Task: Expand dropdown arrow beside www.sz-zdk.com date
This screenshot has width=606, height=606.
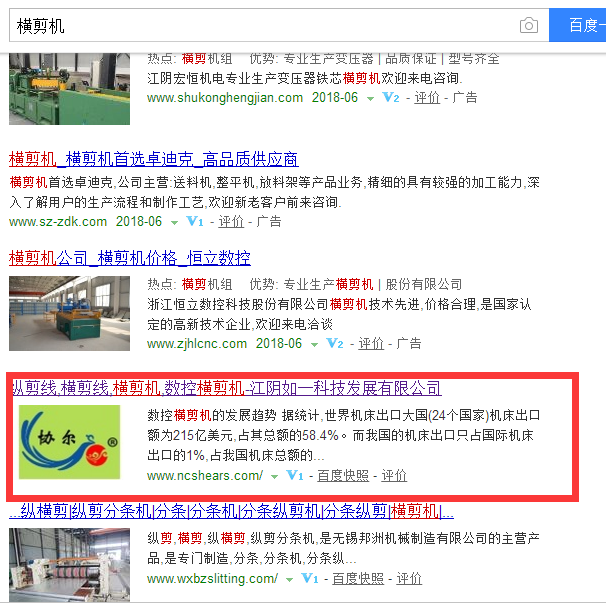Action: tap(175, 222)
